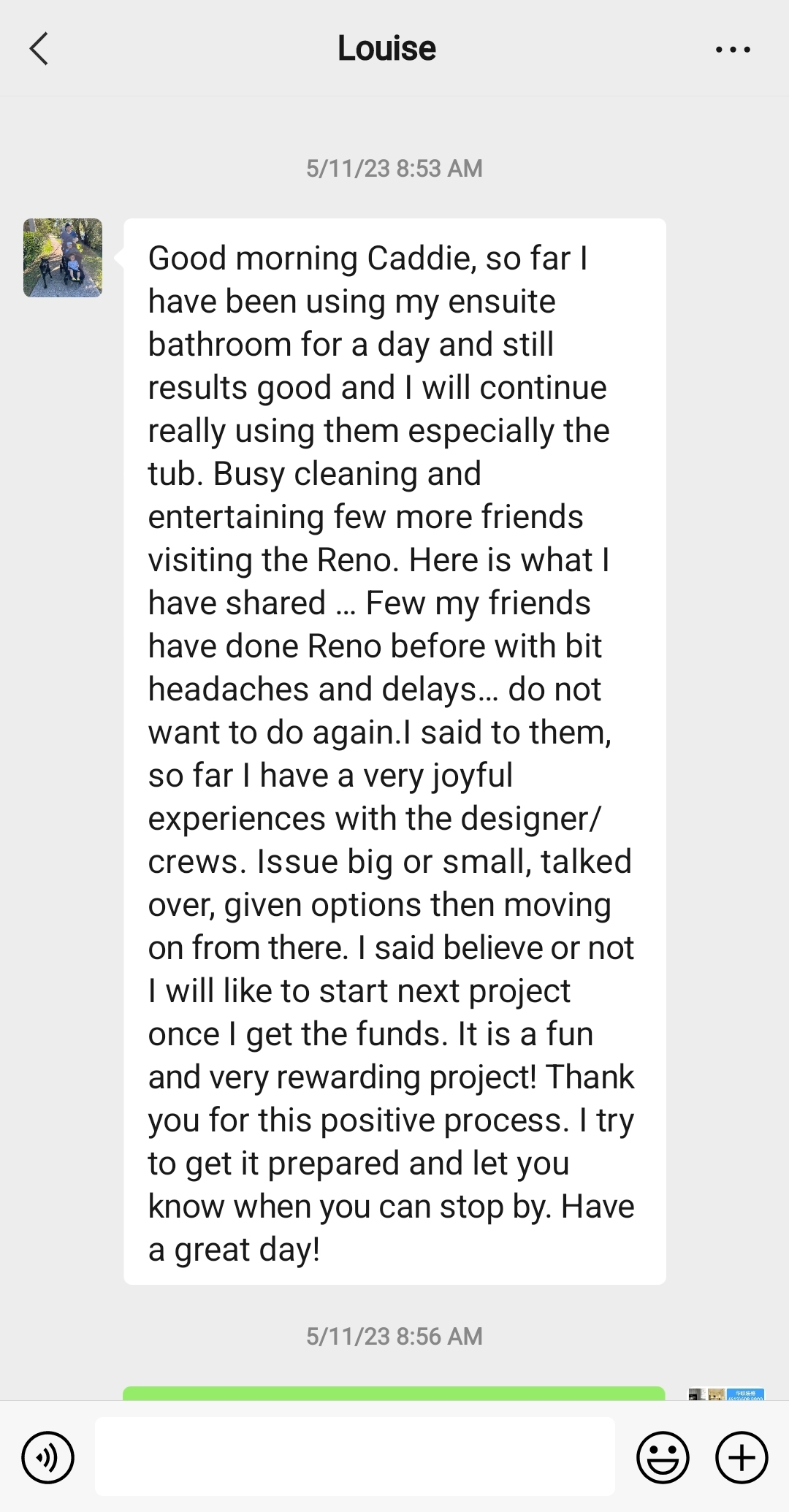This screenshot has width=789, height=1512.
Task: Open the plus attachments menu
Action: click(742, 1457)
